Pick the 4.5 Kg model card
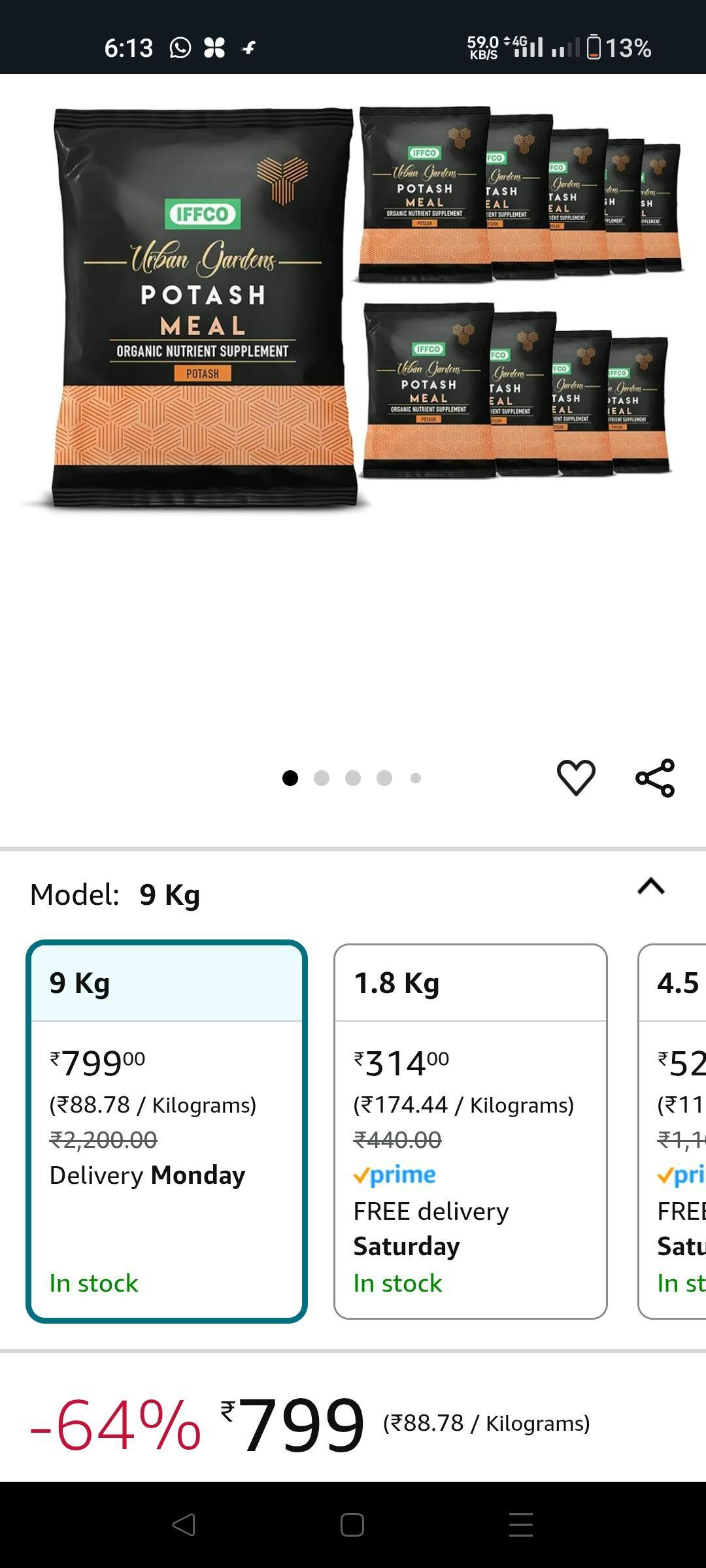This screenshot has height=1568, width=706. (x=673, y=1132)
